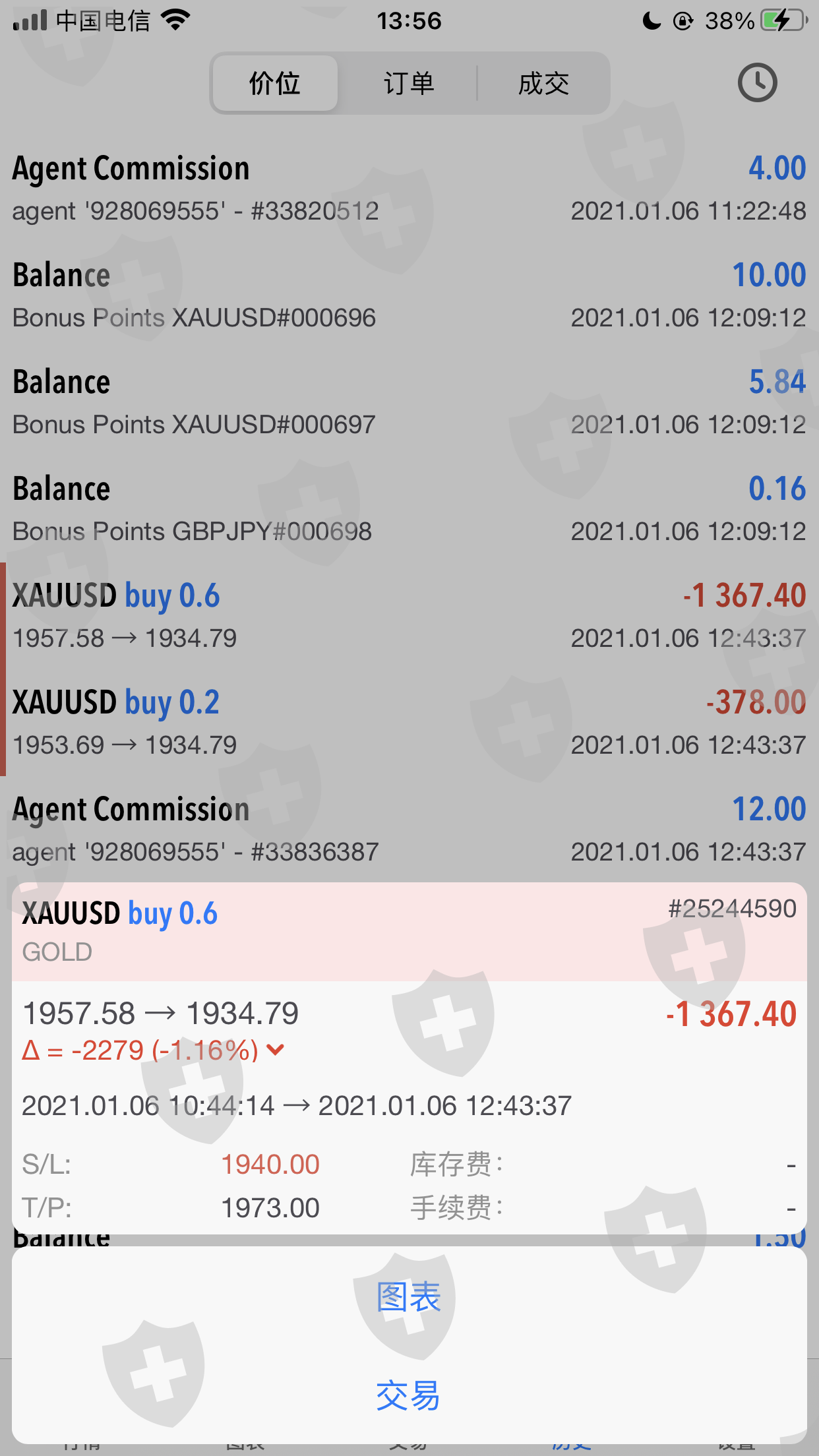Open Balance entry Bonus Points XAUUSD#000697

409,402
